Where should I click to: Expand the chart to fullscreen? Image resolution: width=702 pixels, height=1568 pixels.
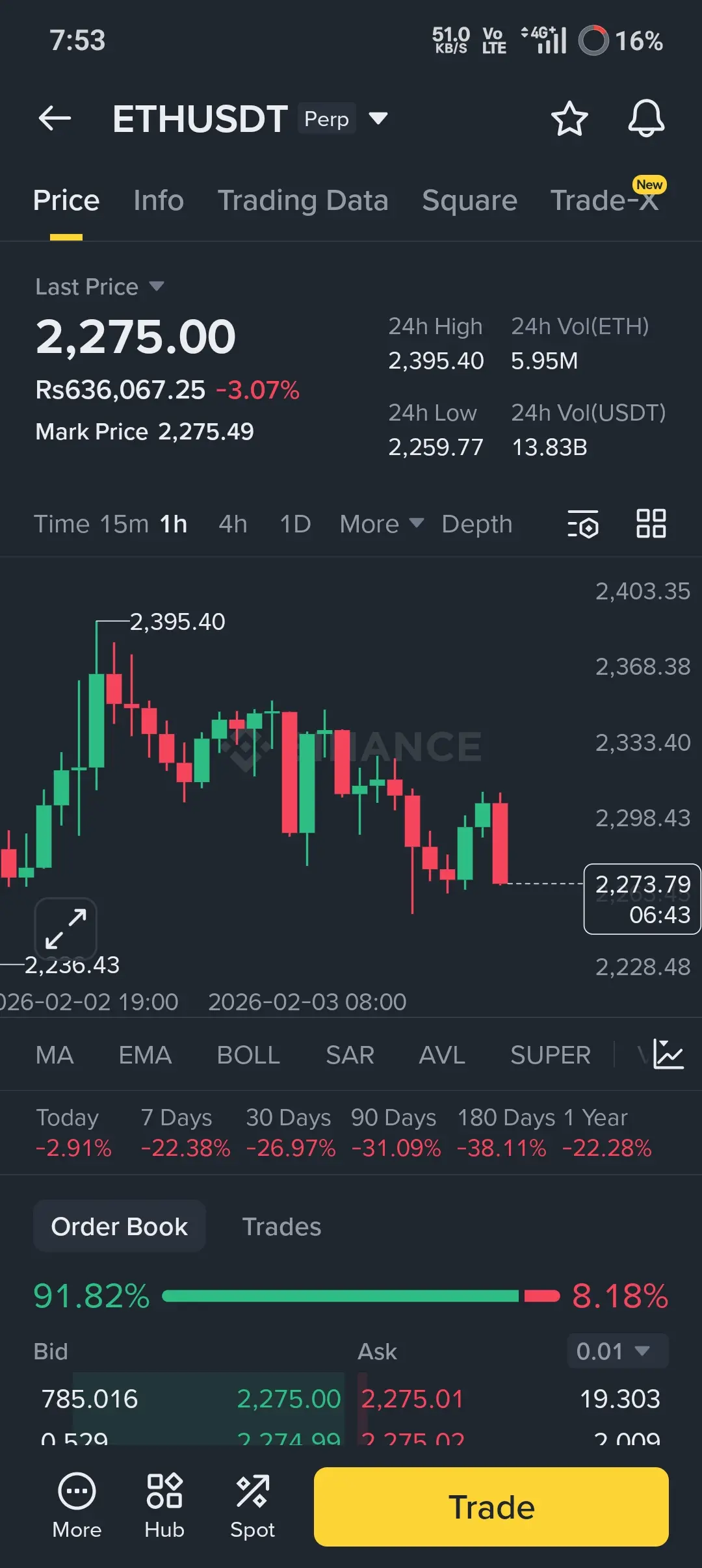point(66,928)
